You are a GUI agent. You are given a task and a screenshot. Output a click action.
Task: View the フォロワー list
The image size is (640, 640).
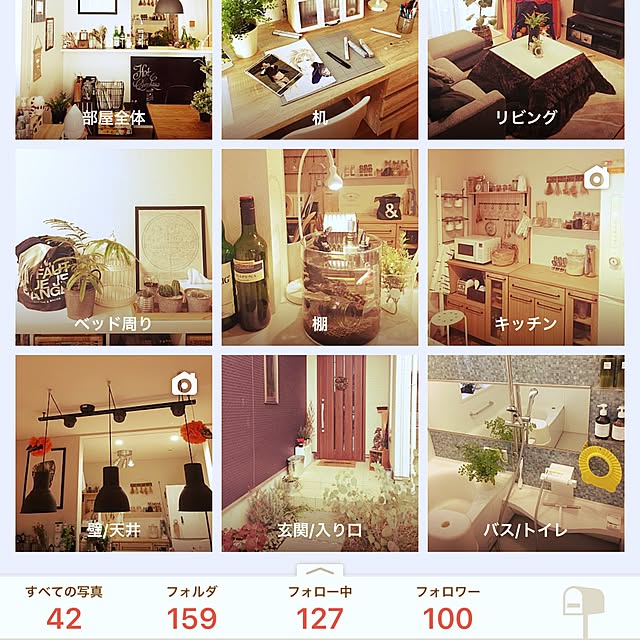click(447, 608)
